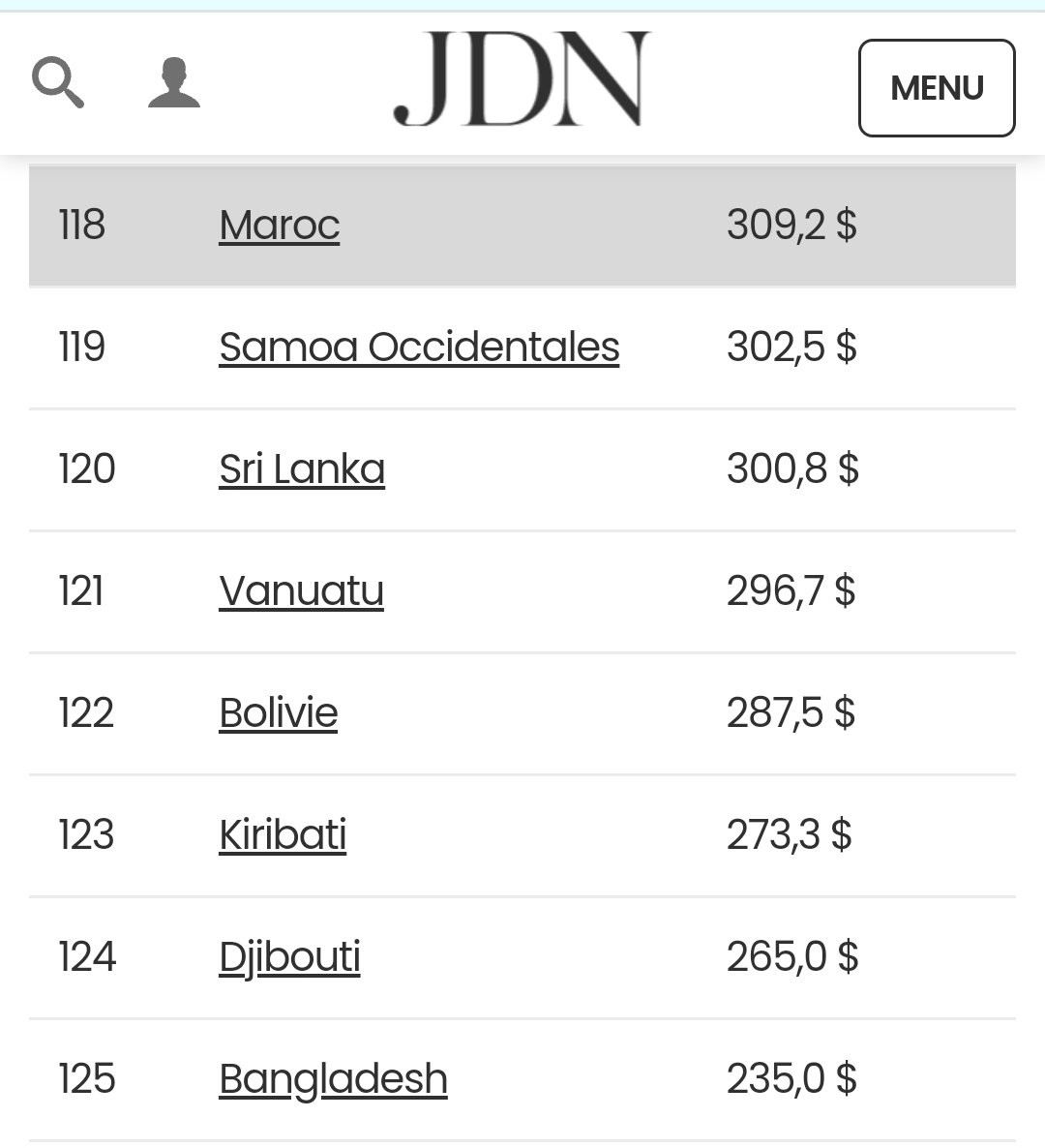Select the Bolivie link
The image size is (1045, 1148).
click(279, 713)
